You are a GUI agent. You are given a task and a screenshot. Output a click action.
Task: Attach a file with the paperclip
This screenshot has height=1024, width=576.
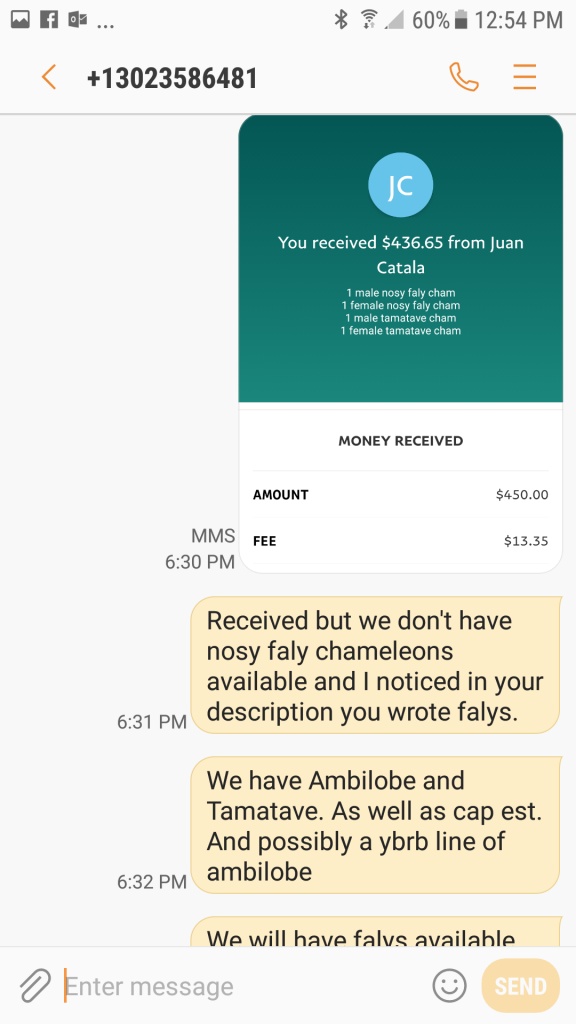click(35, 985)
